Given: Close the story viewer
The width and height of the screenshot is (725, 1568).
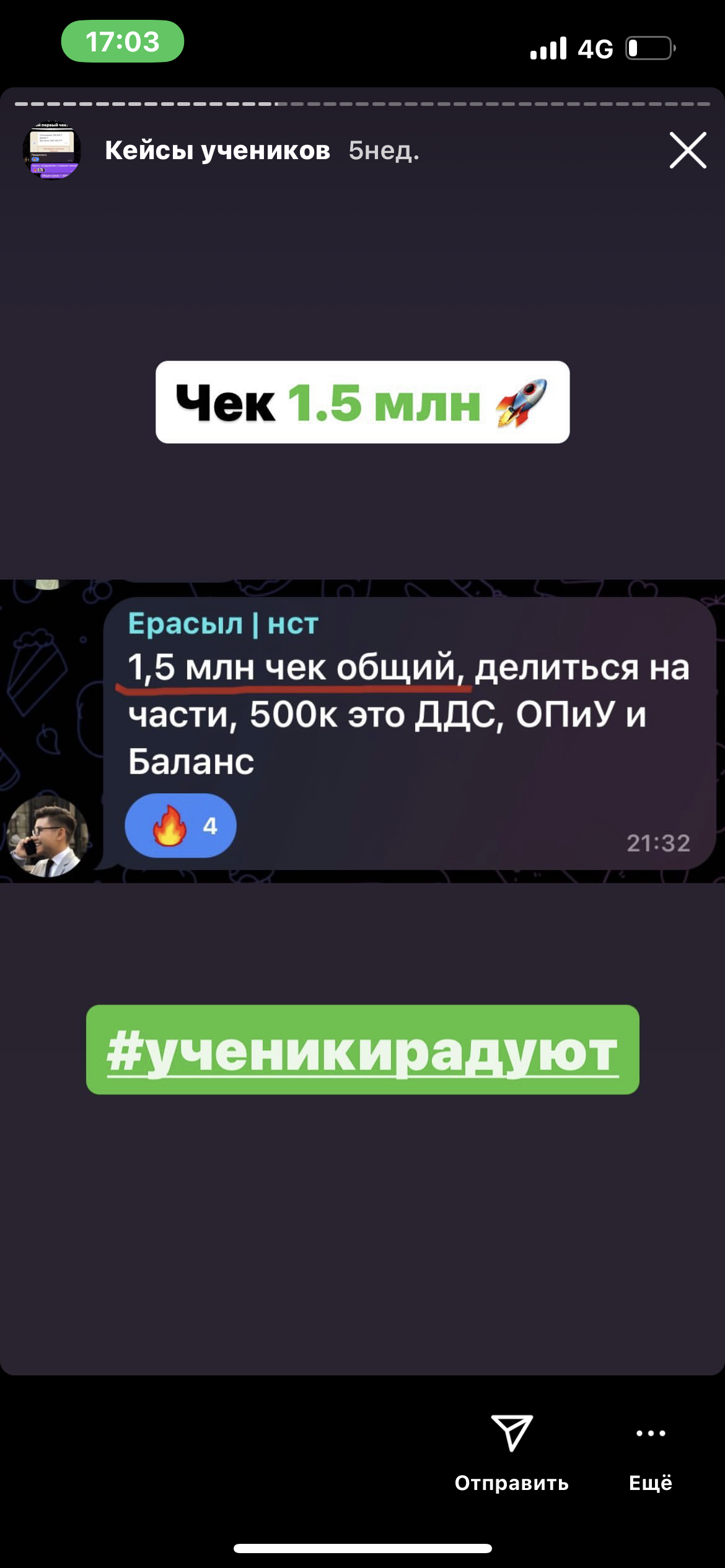Looking at the screenshot, I should pyautogui.click(x=688, y=150).
